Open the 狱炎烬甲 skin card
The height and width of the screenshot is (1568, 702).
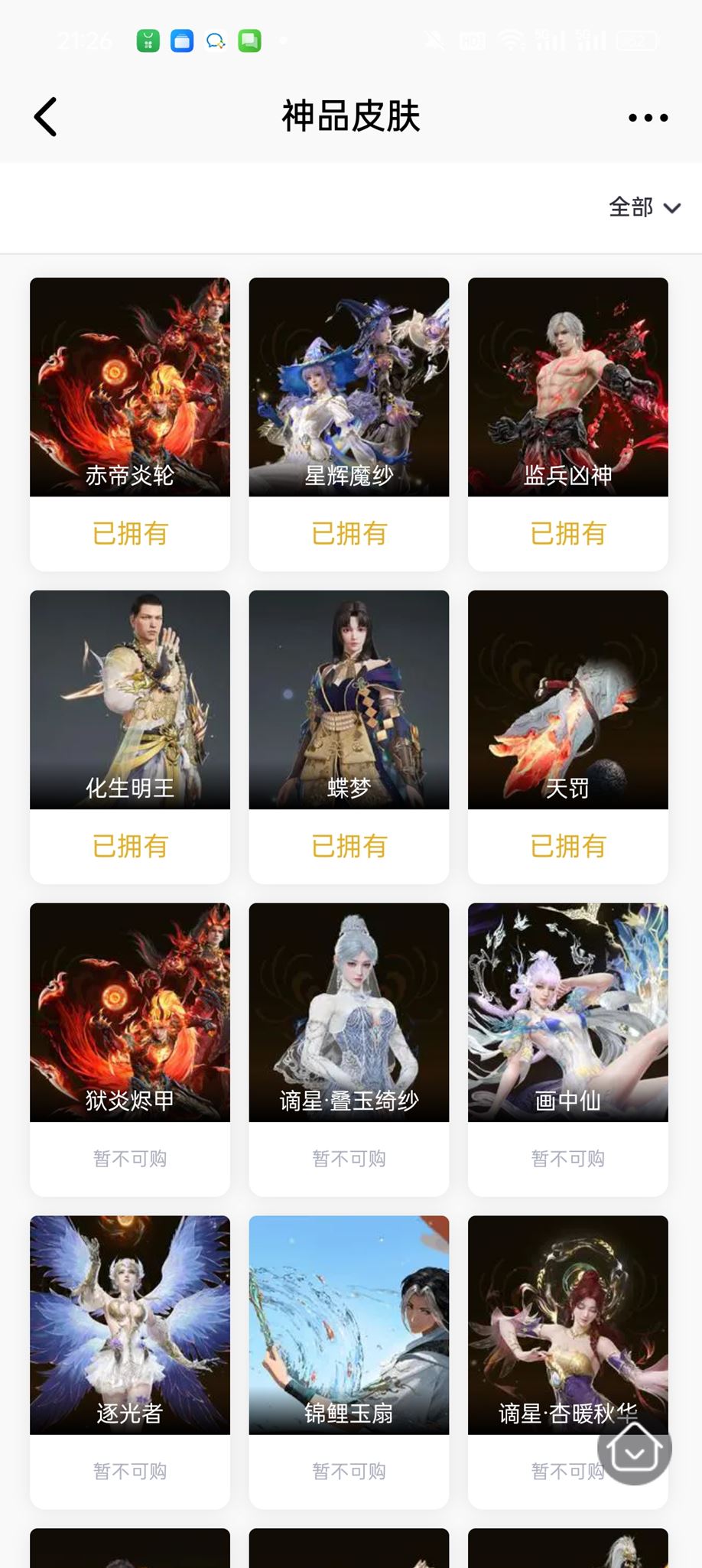(130, 1012)
